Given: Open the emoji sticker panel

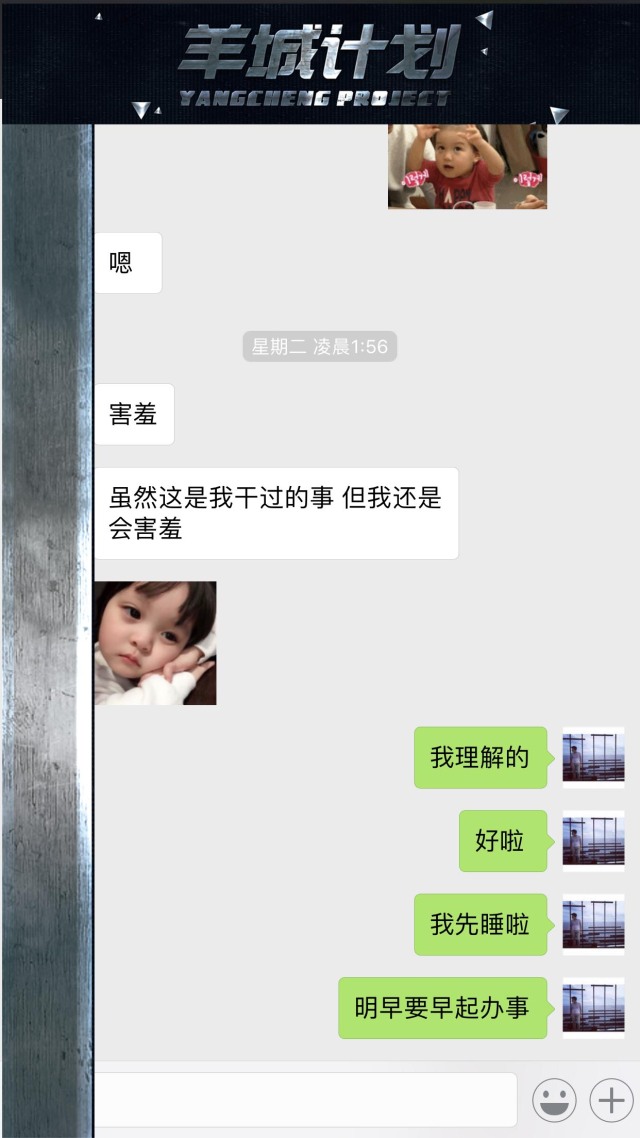Looking at the screenshot, I should click(554, 1100).
